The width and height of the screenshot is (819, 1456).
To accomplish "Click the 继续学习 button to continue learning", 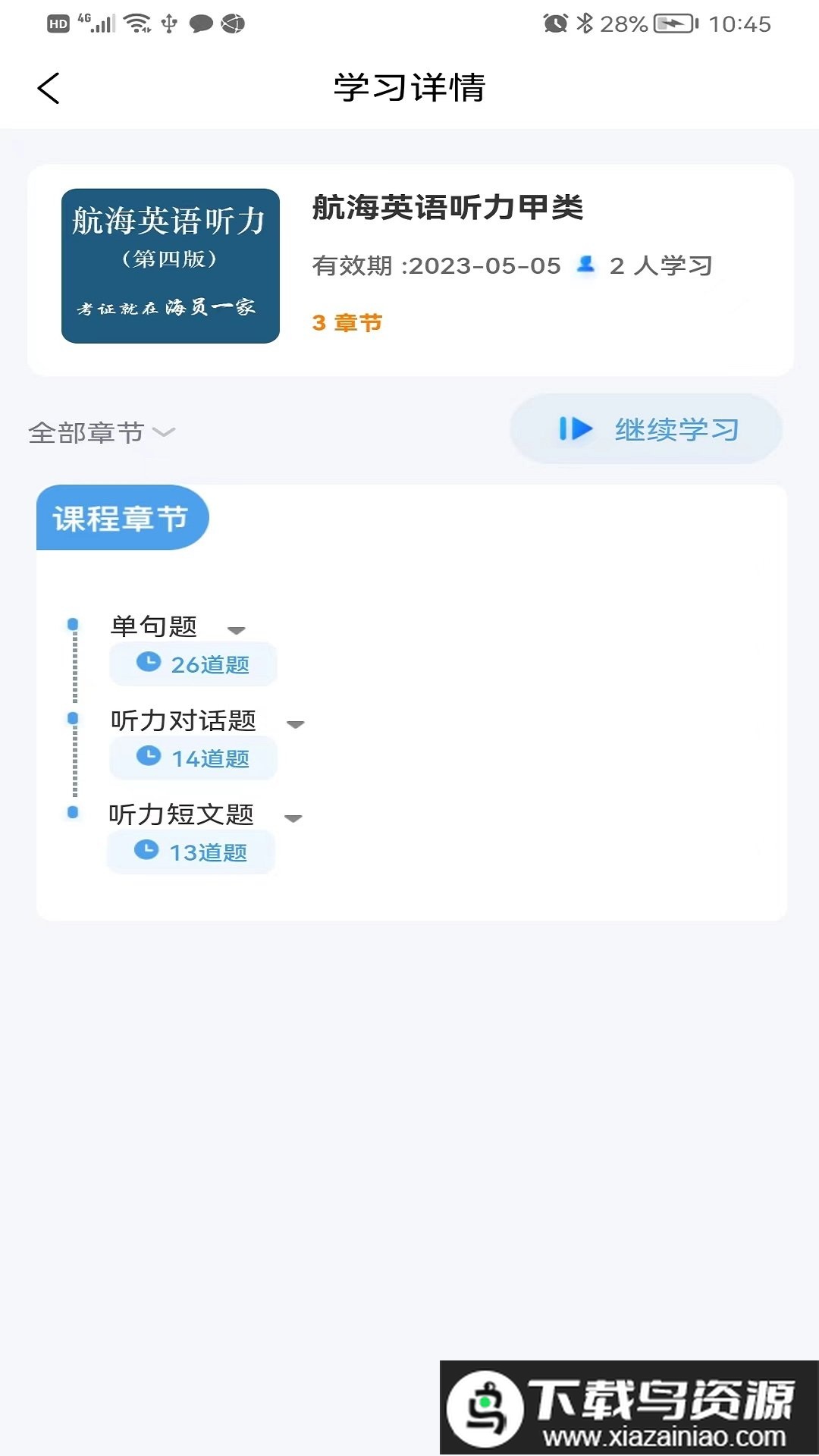I will click(646, 429).
